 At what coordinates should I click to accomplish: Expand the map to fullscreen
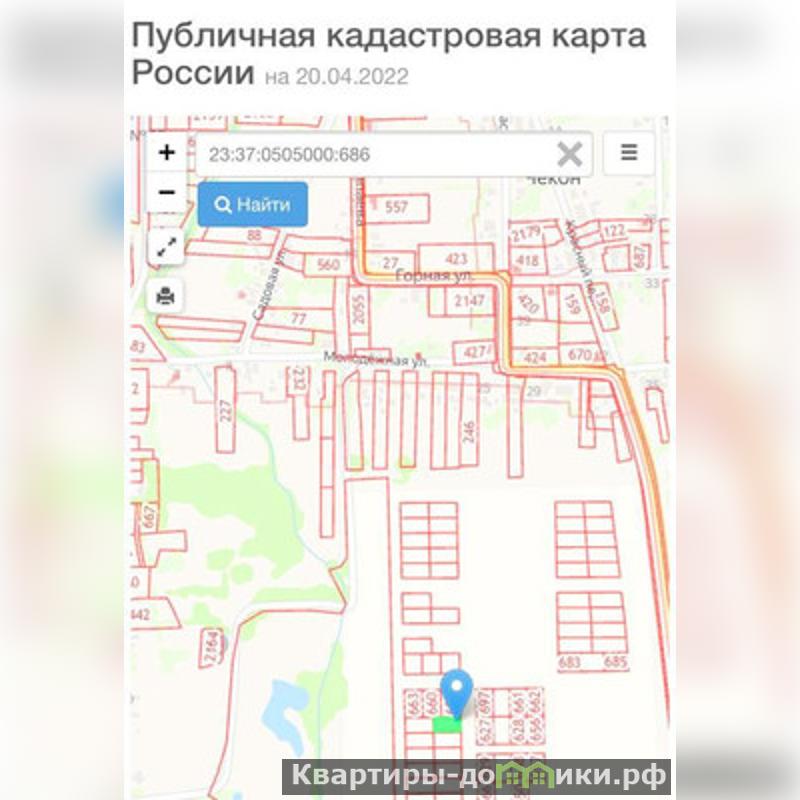(x=167, y=247)
